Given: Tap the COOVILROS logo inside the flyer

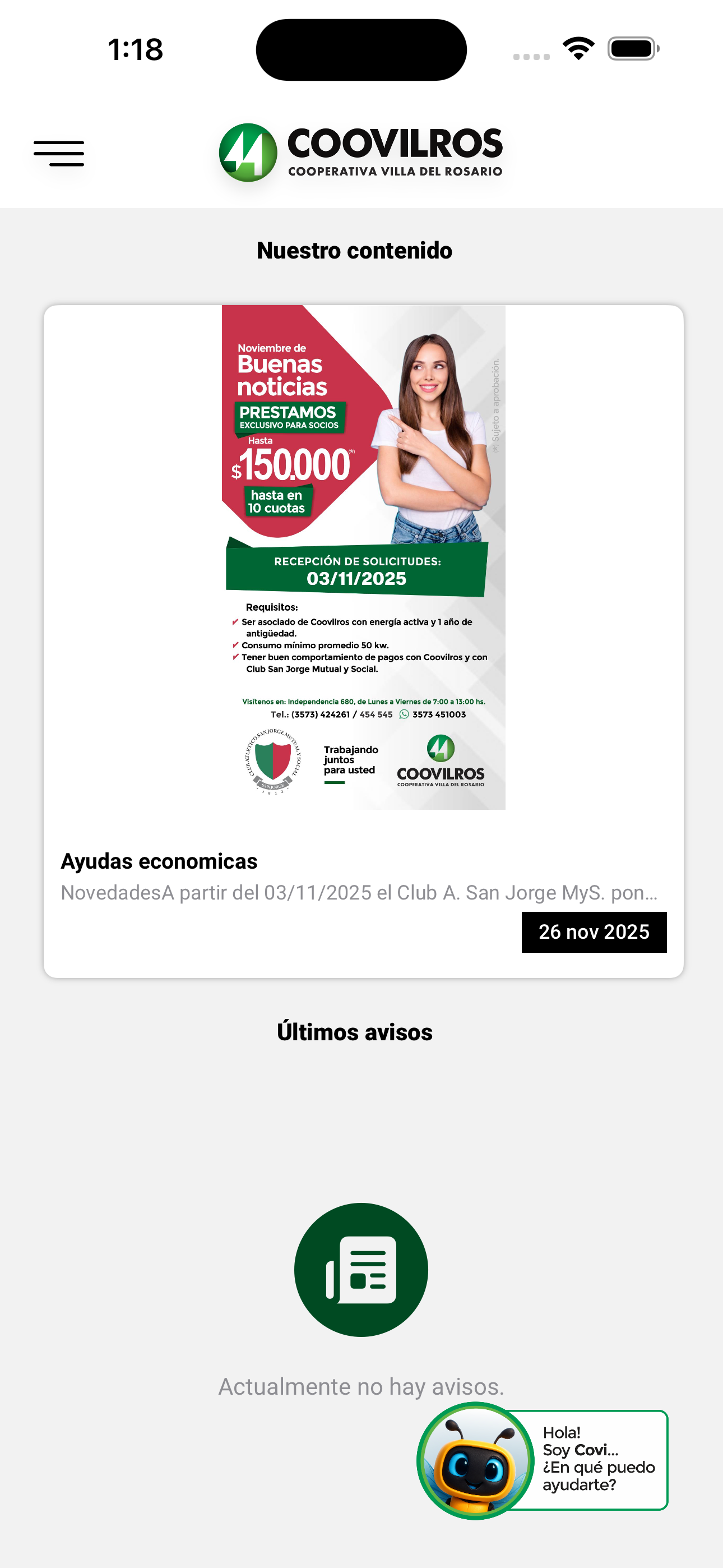Looking at the screenshot, I should click(x=440, y=761).
